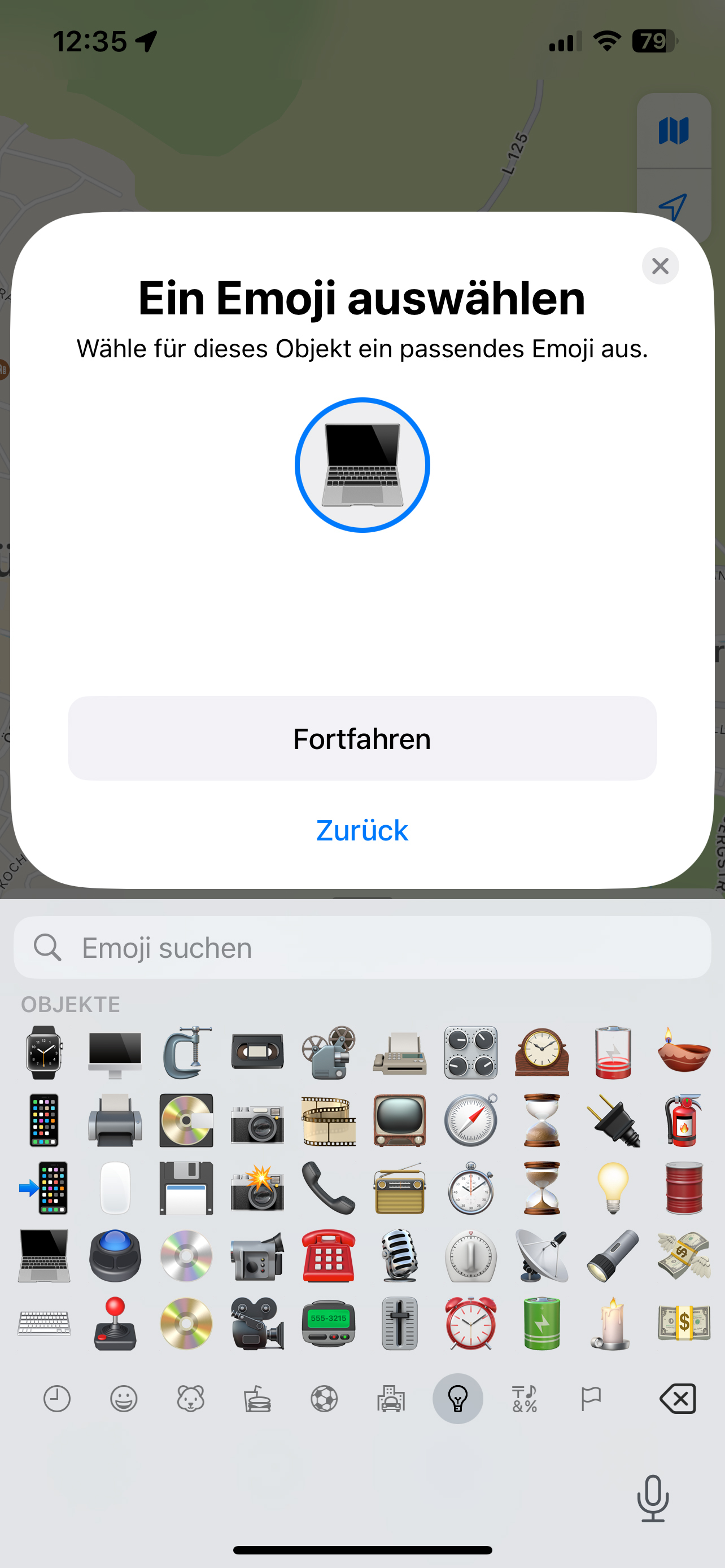The width and height of the screenshot is (725, 1568).
Task: Go back with Zurück
Action: tap(362, 831)
